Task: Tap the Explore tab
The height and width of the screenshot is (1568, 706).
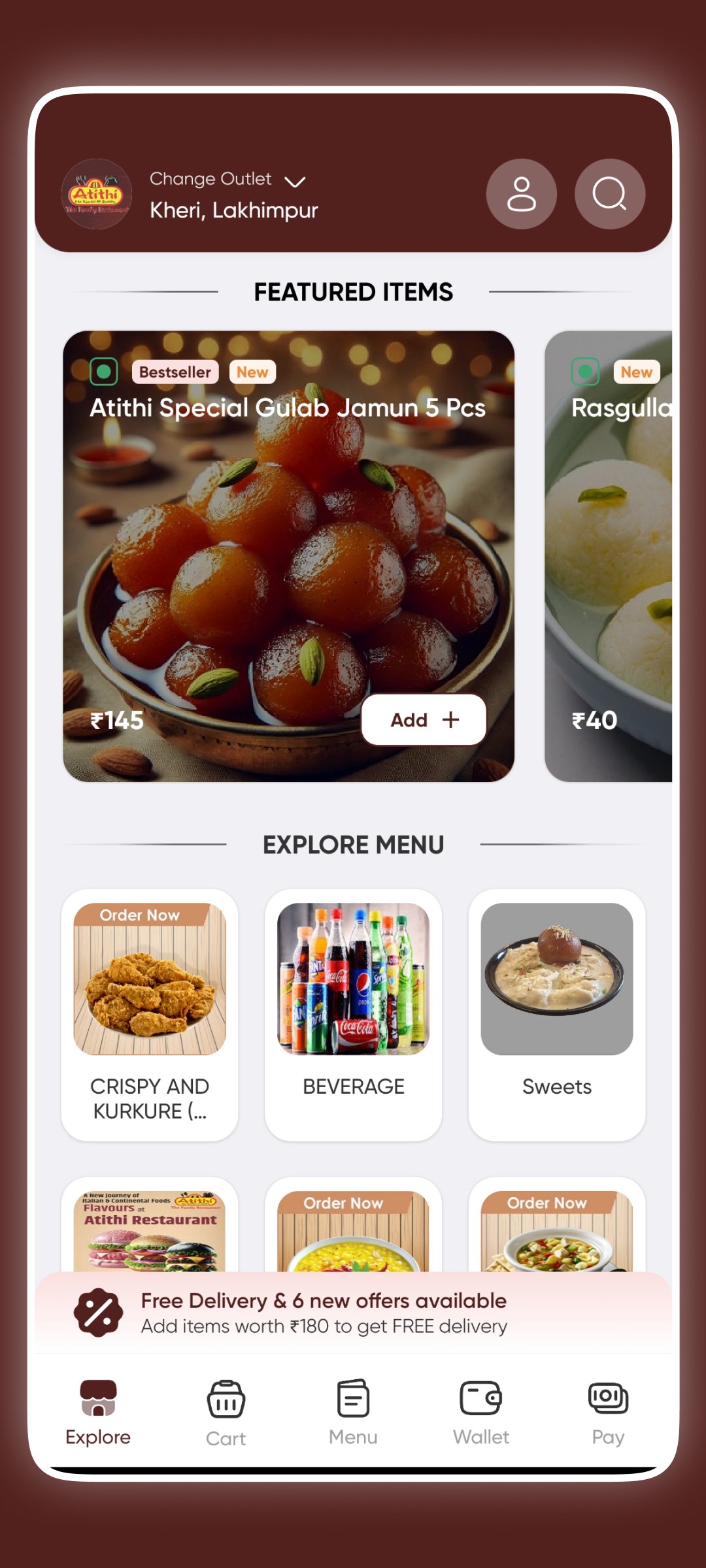Action: pyautogui.click(x=98, y=1414)
